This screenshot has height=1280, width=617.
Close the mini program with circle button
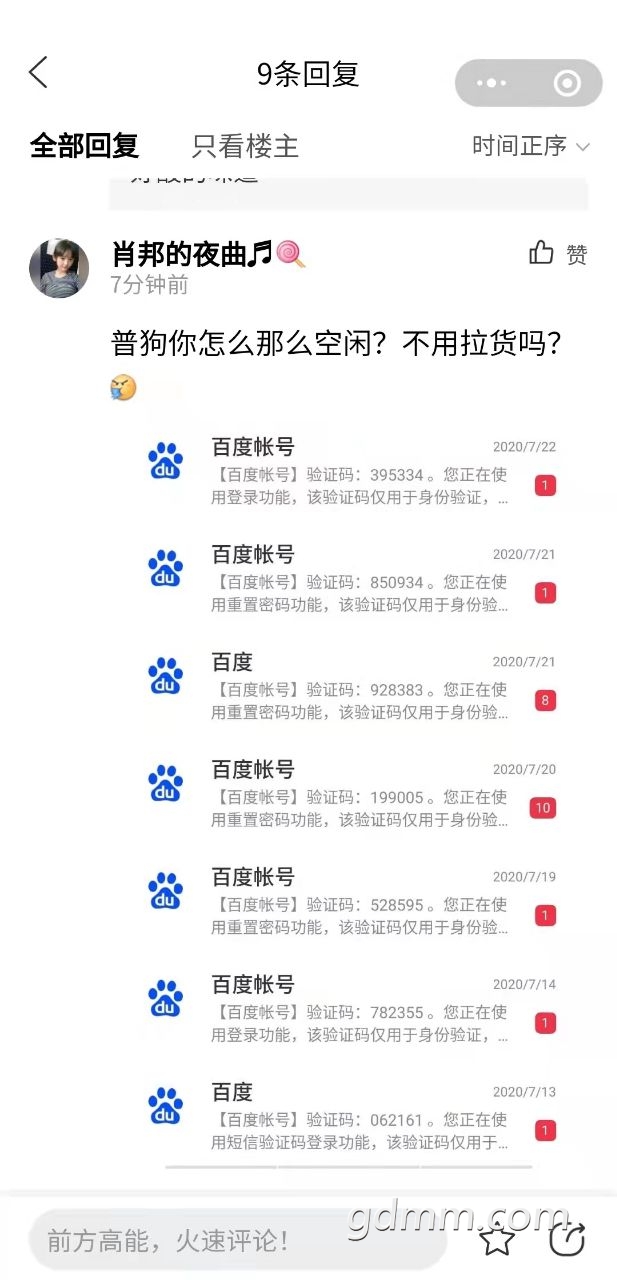[x=567, y=83]
